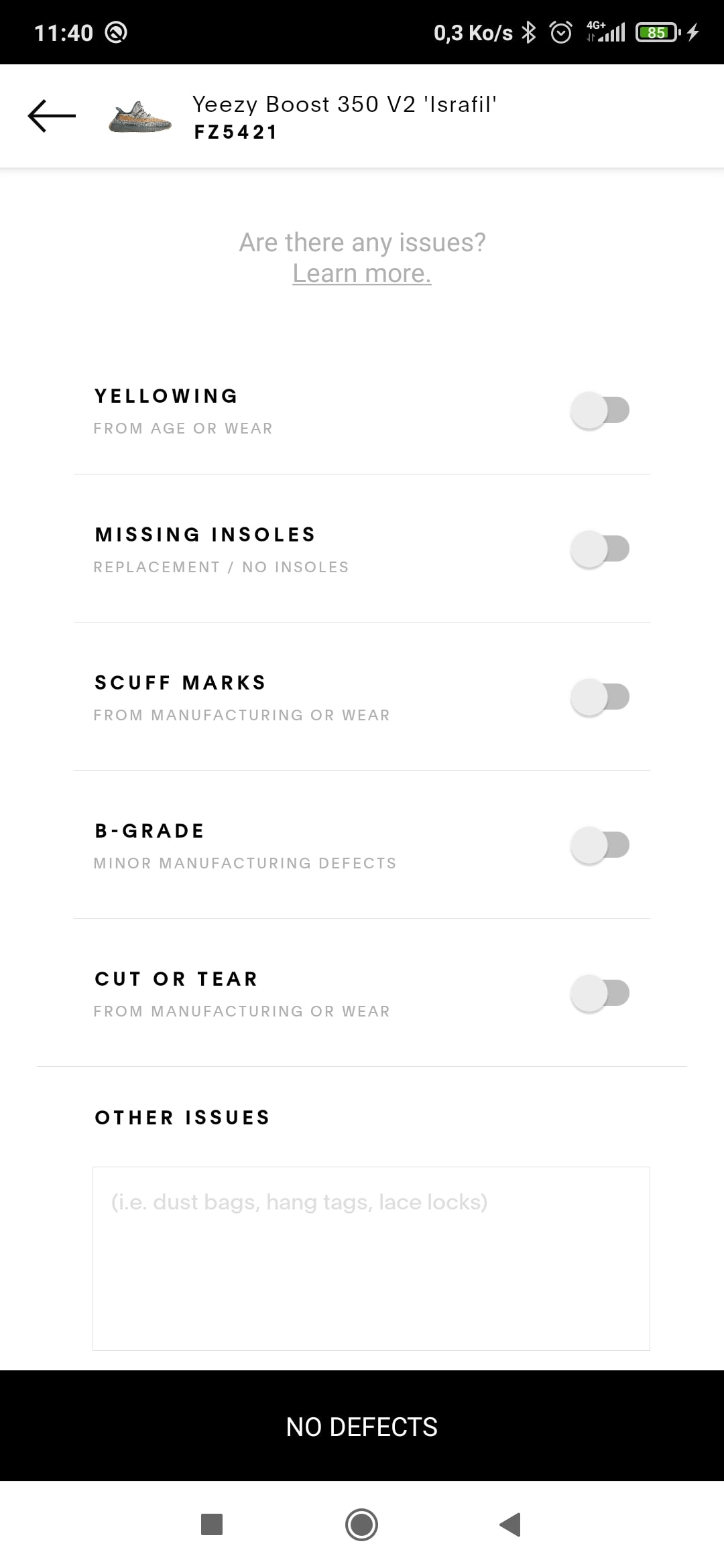
Task: Go back using the top arrow
Action: coord(52,116)
